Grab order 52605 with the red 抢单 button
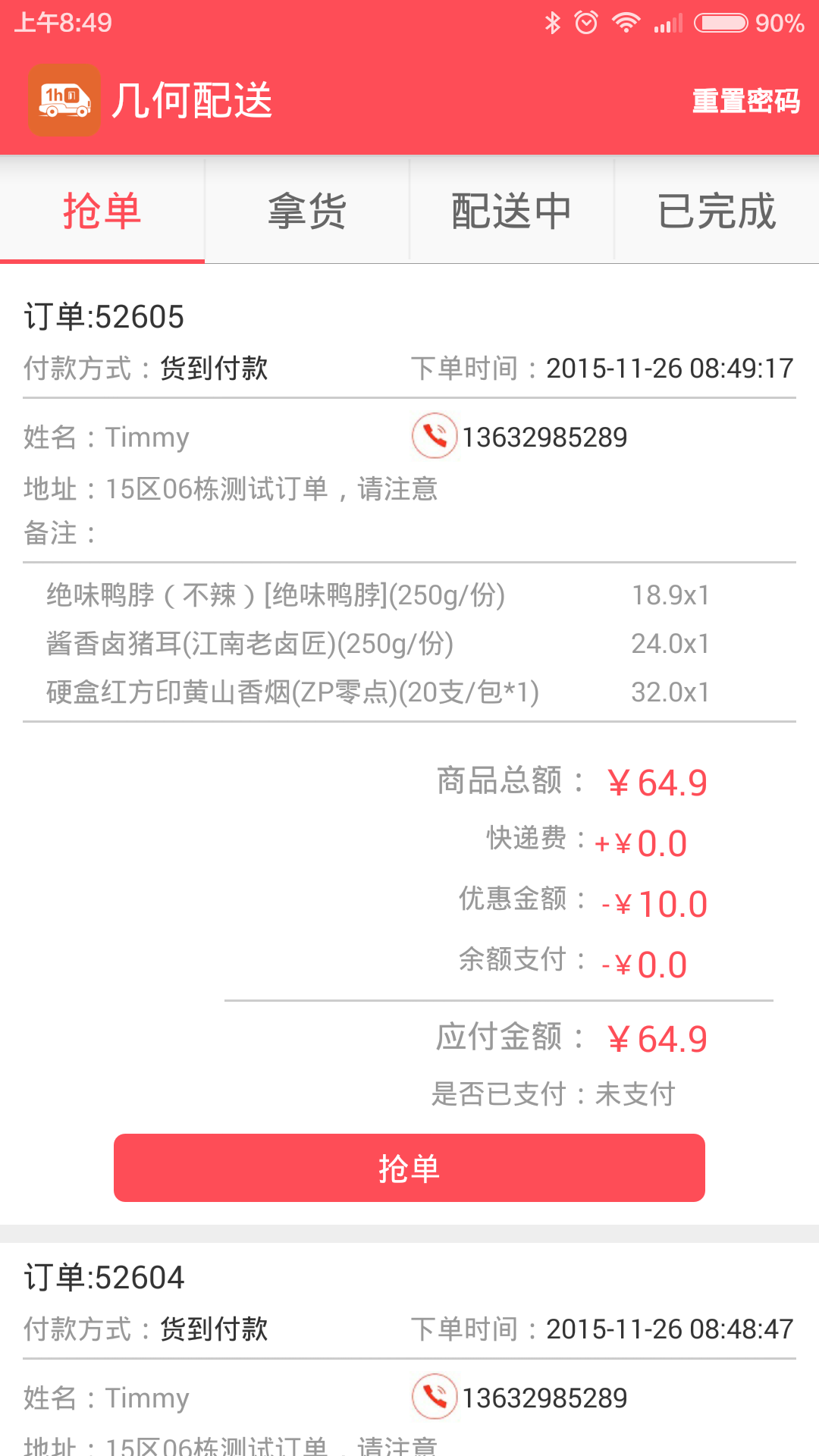This screenshot has height=1456, width=819. tap(409, 1168)
